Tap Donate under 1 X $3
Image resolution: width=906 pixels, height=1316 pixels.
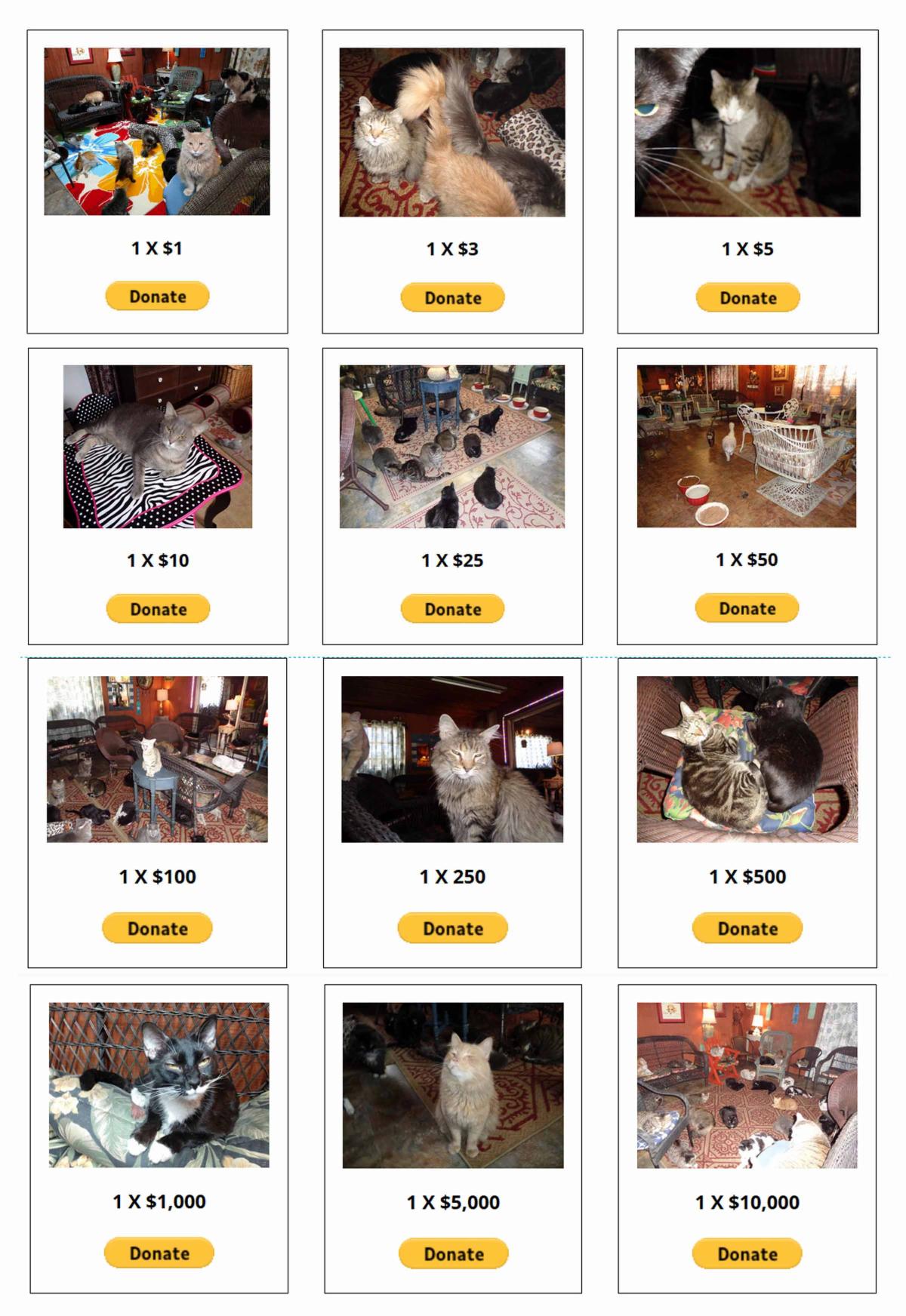point(452,298)
